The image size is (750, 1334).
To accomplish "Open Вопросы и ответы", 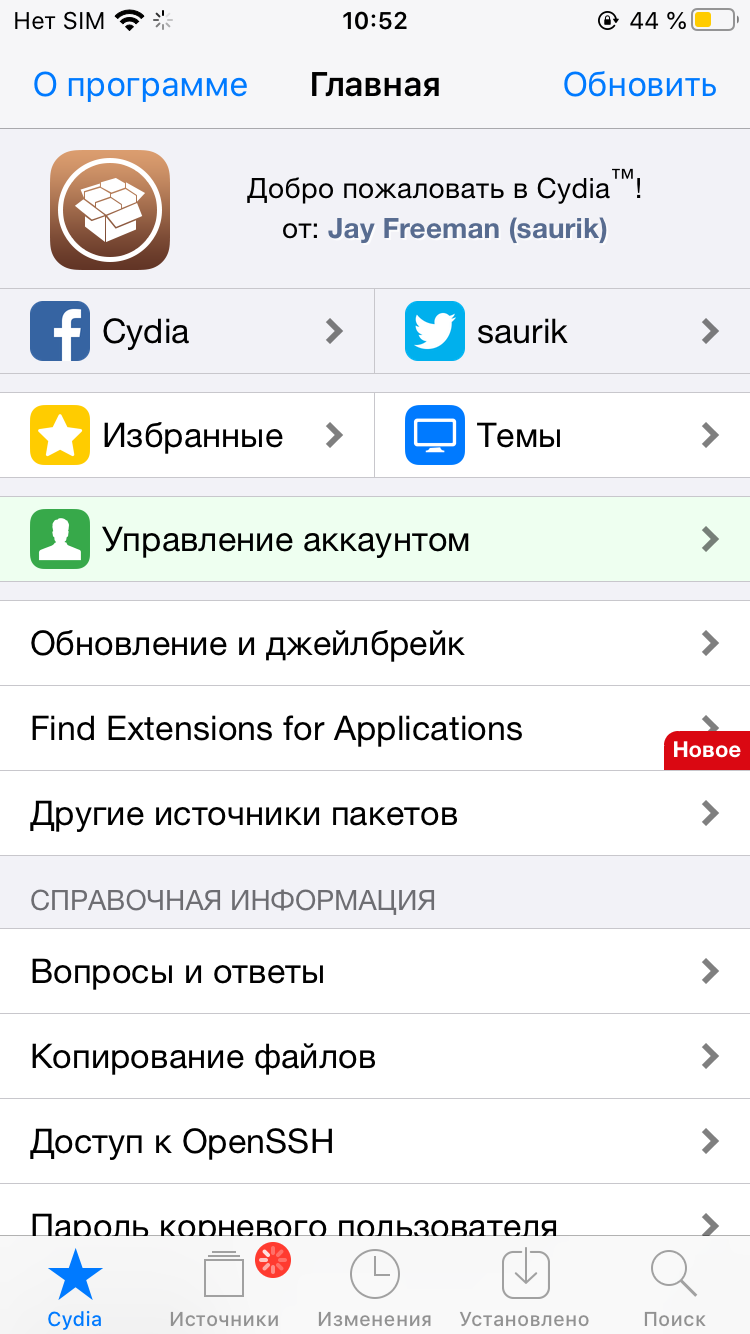I will (375, 971).
